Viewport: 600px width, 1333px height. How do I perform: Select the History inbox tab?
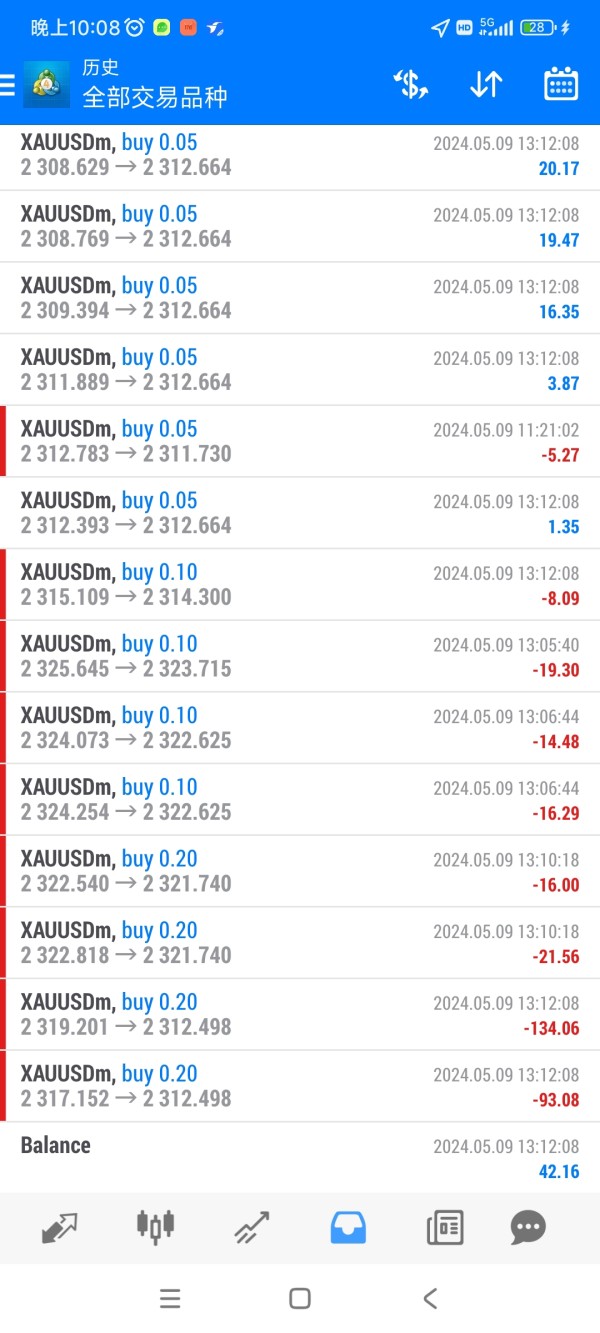pos(348,1227)
